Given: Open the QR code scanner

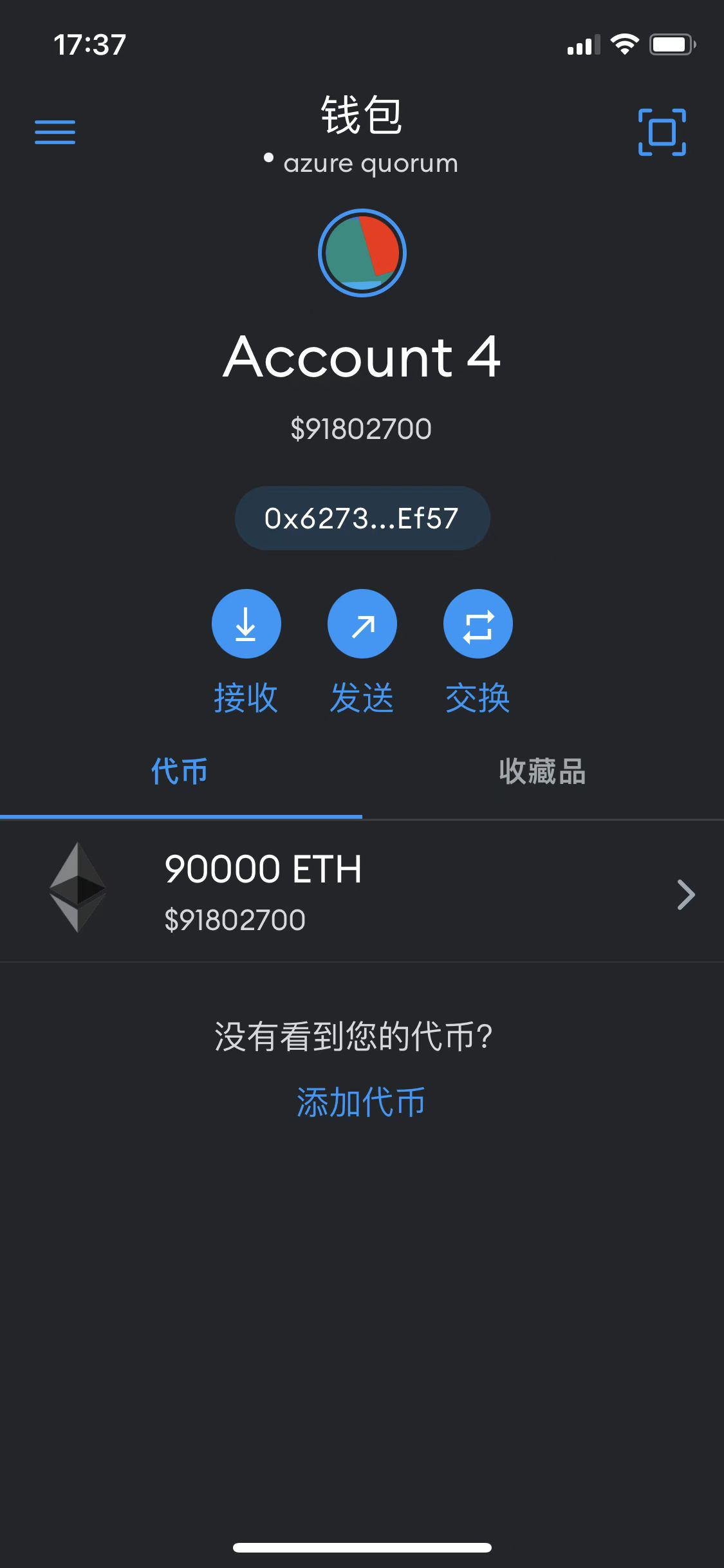Looking at the screenshot, I should pos(662,132).
